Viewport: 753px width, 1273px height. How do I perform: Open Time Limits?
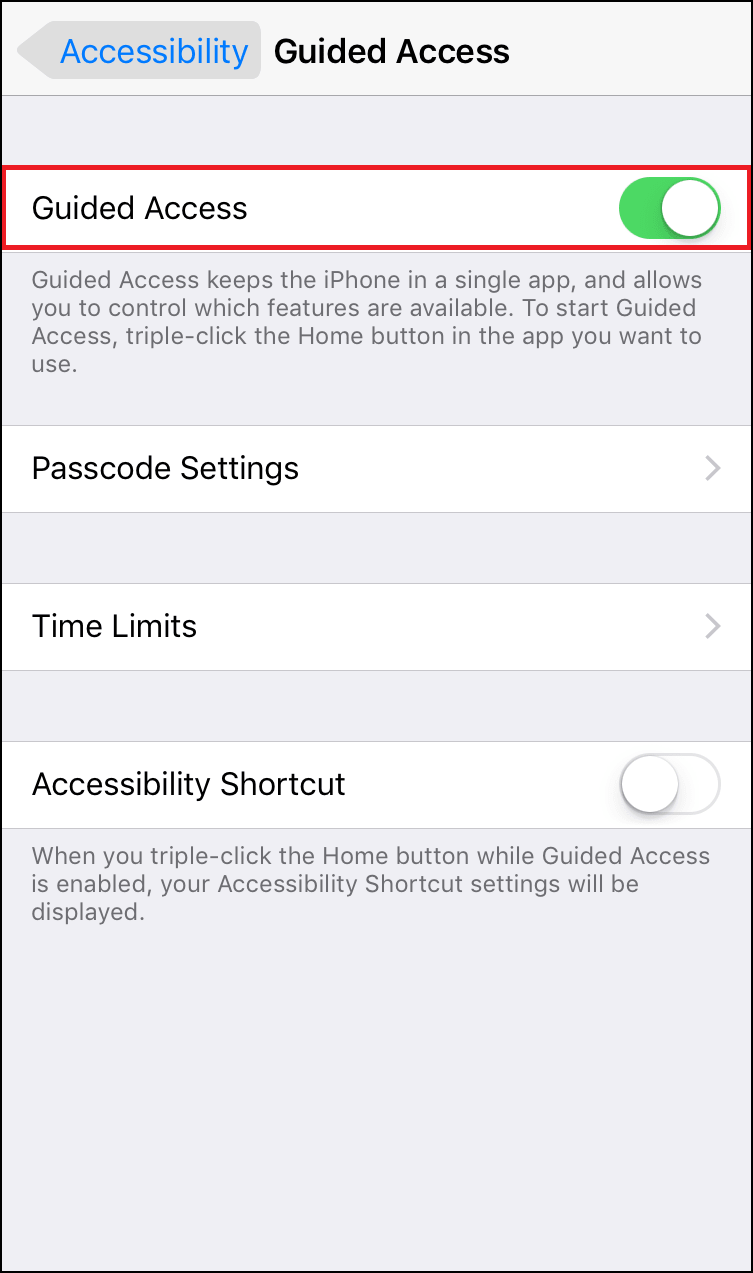click(376, 627)
